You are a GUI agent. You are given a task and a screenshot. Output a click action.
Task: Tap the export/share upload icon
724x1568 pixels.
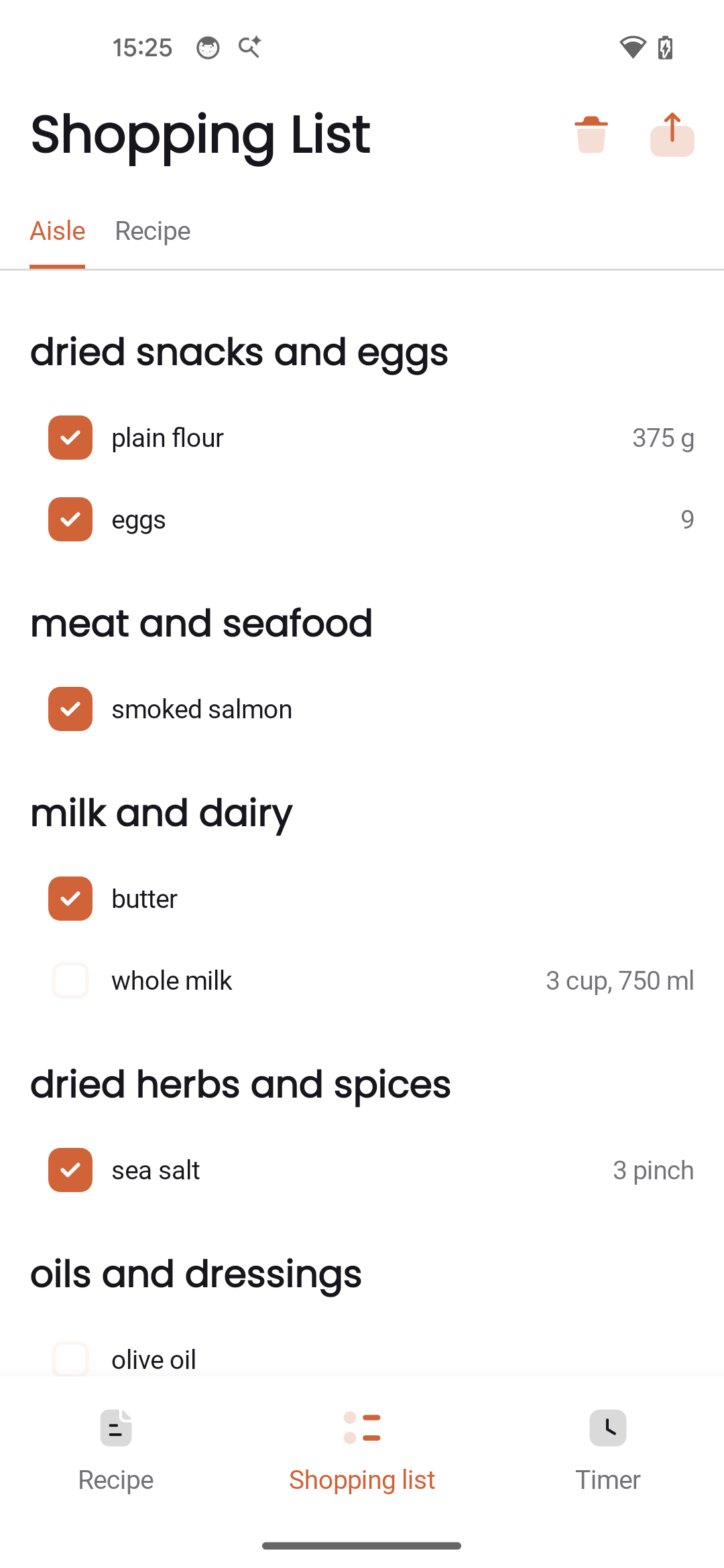[x=672, y=134]
